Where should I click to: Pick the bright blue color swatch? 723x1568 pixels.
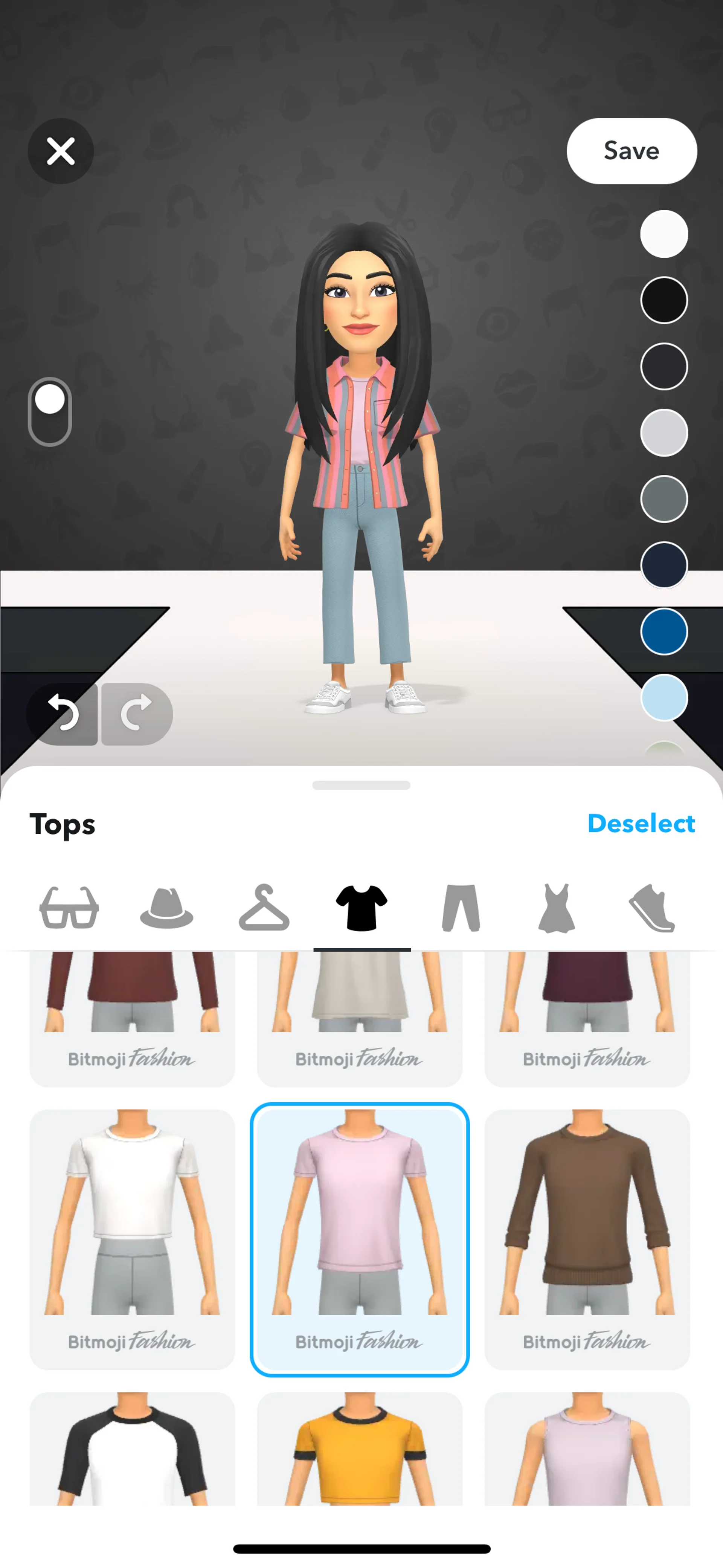tap(664, 632)
